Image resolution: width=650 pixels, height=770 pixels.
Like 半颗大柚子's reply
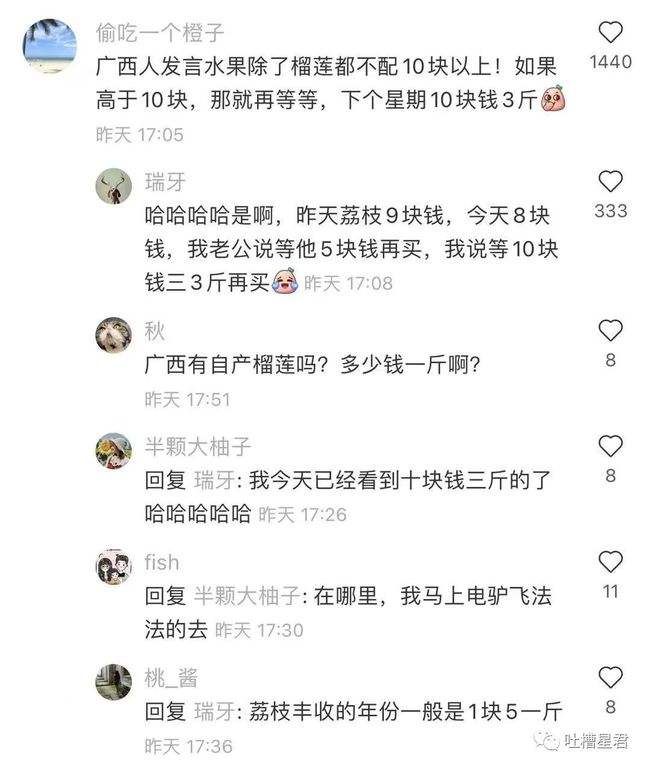point(610,446)
